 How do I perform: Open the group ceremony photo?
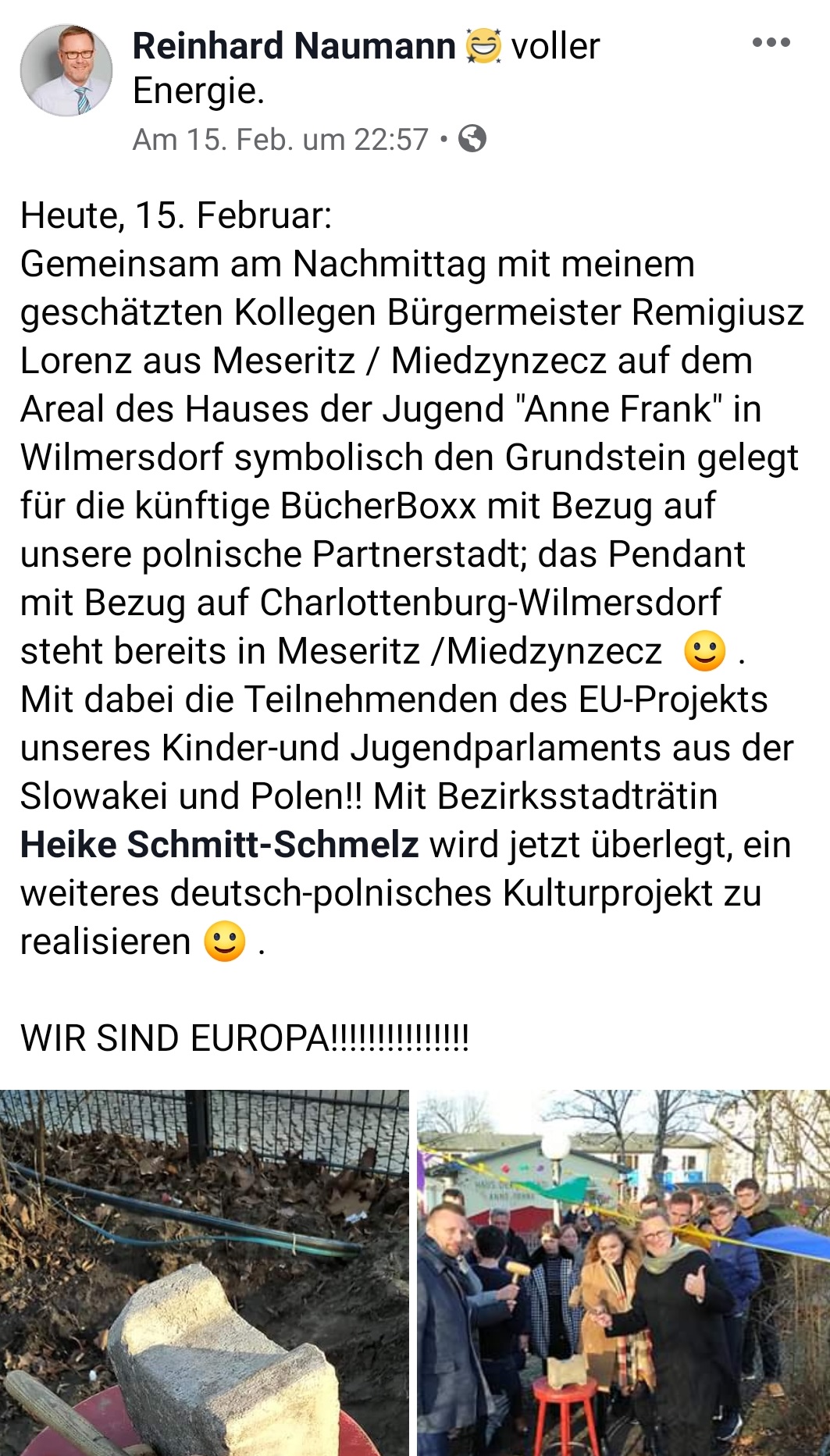[623, 1273]
